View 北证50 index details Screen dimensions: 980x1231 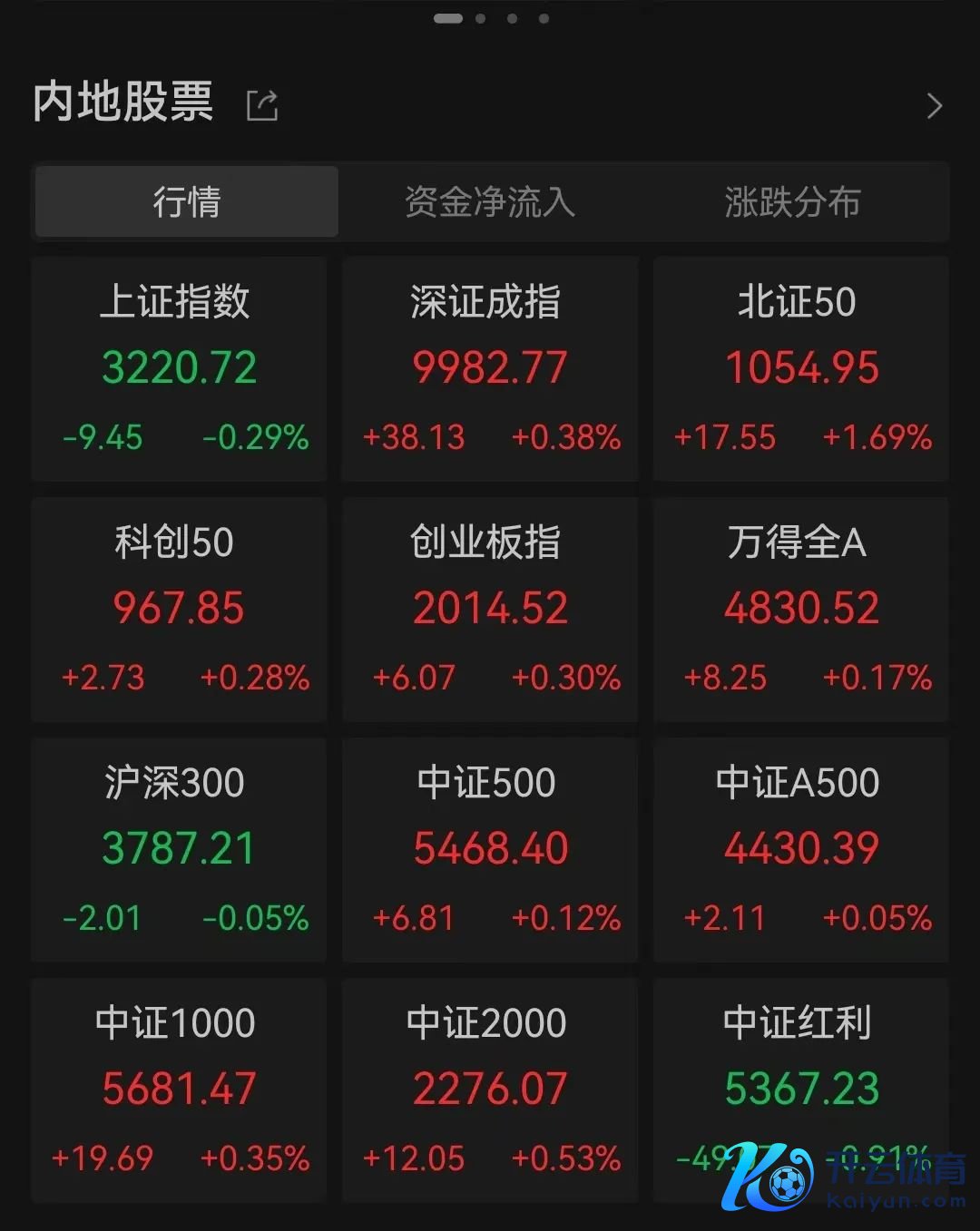coord(801,368)
